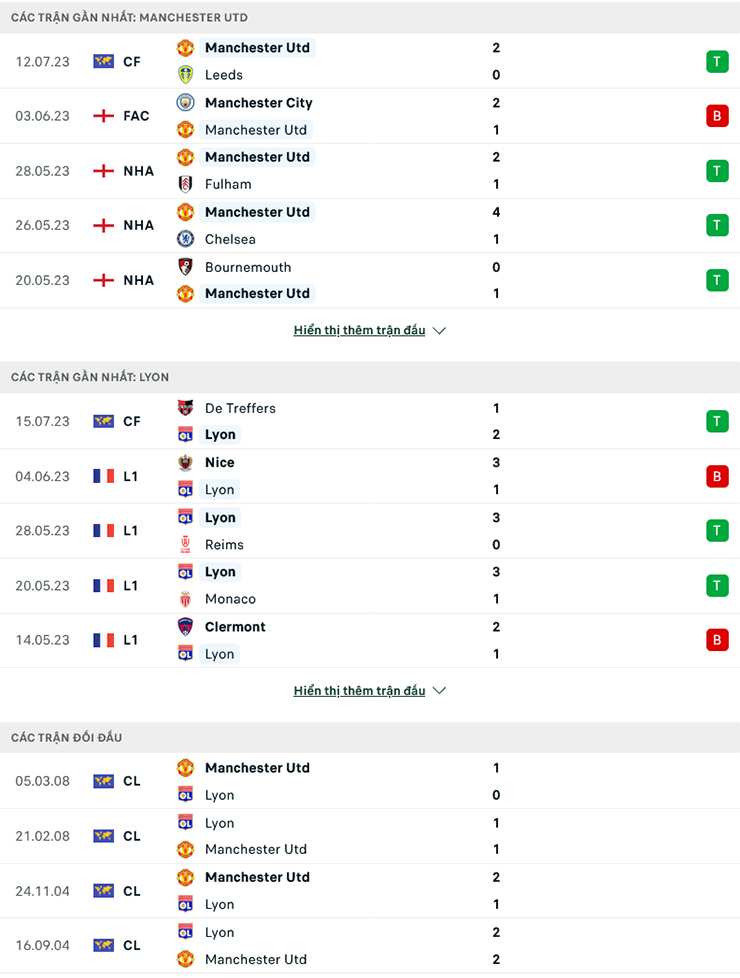Click the Manchester Utd crest next to Leeds match
The height and width of the screenshot is (978, 740).
[186, 47]
